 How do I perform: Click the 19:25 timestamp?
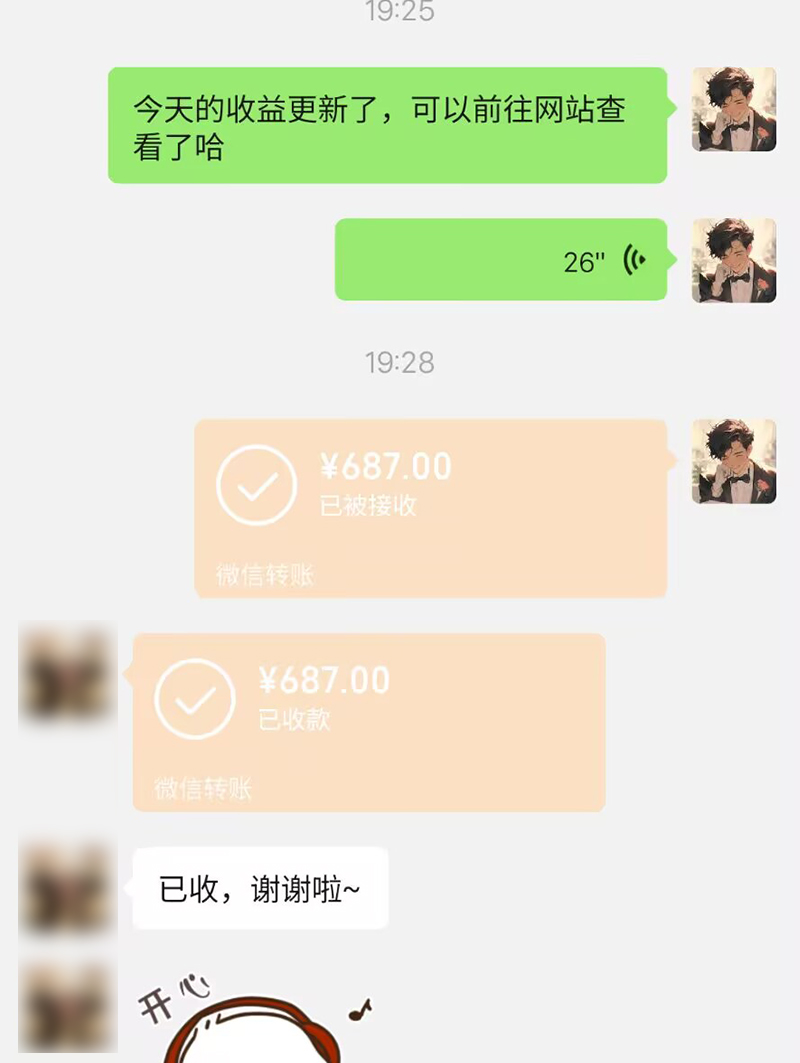click(400, 13)
